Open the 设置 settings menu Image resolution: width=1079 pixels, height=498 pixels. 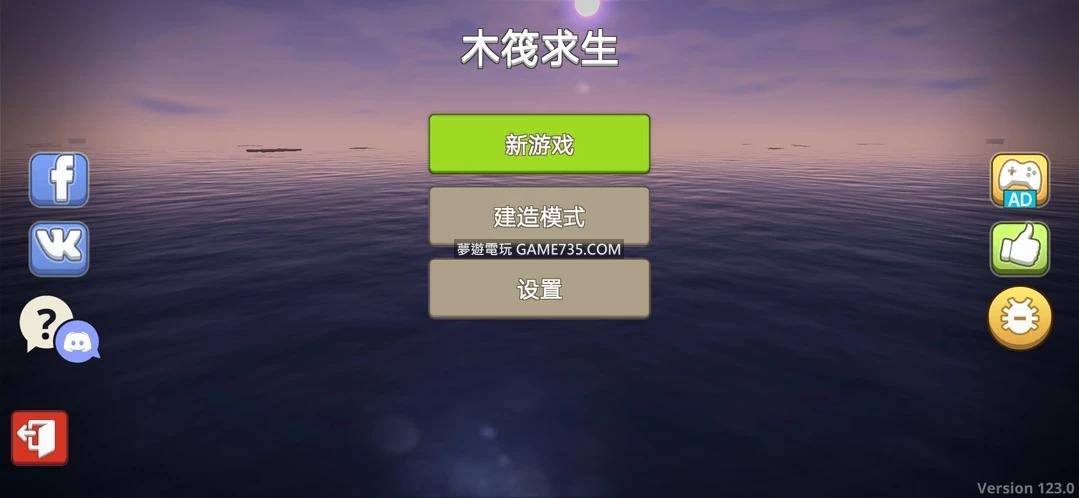coord(539,289)
